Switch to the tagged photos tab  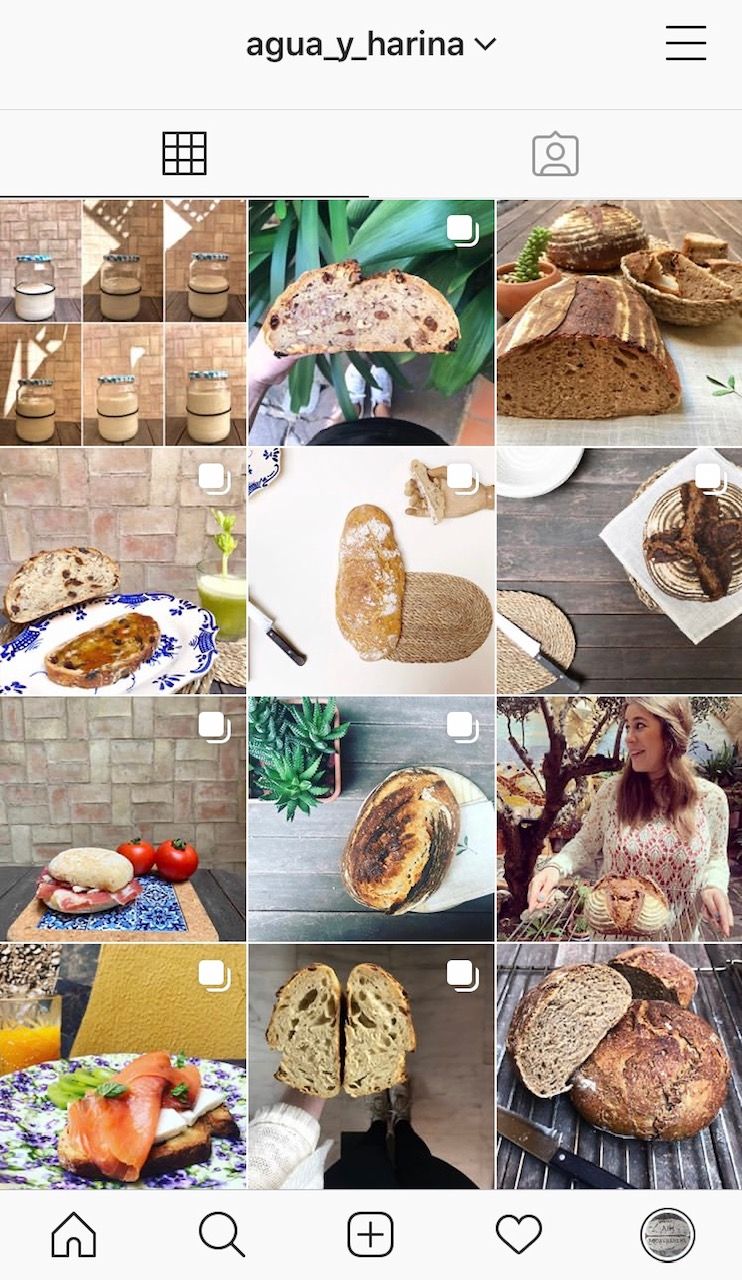(555, 154)
